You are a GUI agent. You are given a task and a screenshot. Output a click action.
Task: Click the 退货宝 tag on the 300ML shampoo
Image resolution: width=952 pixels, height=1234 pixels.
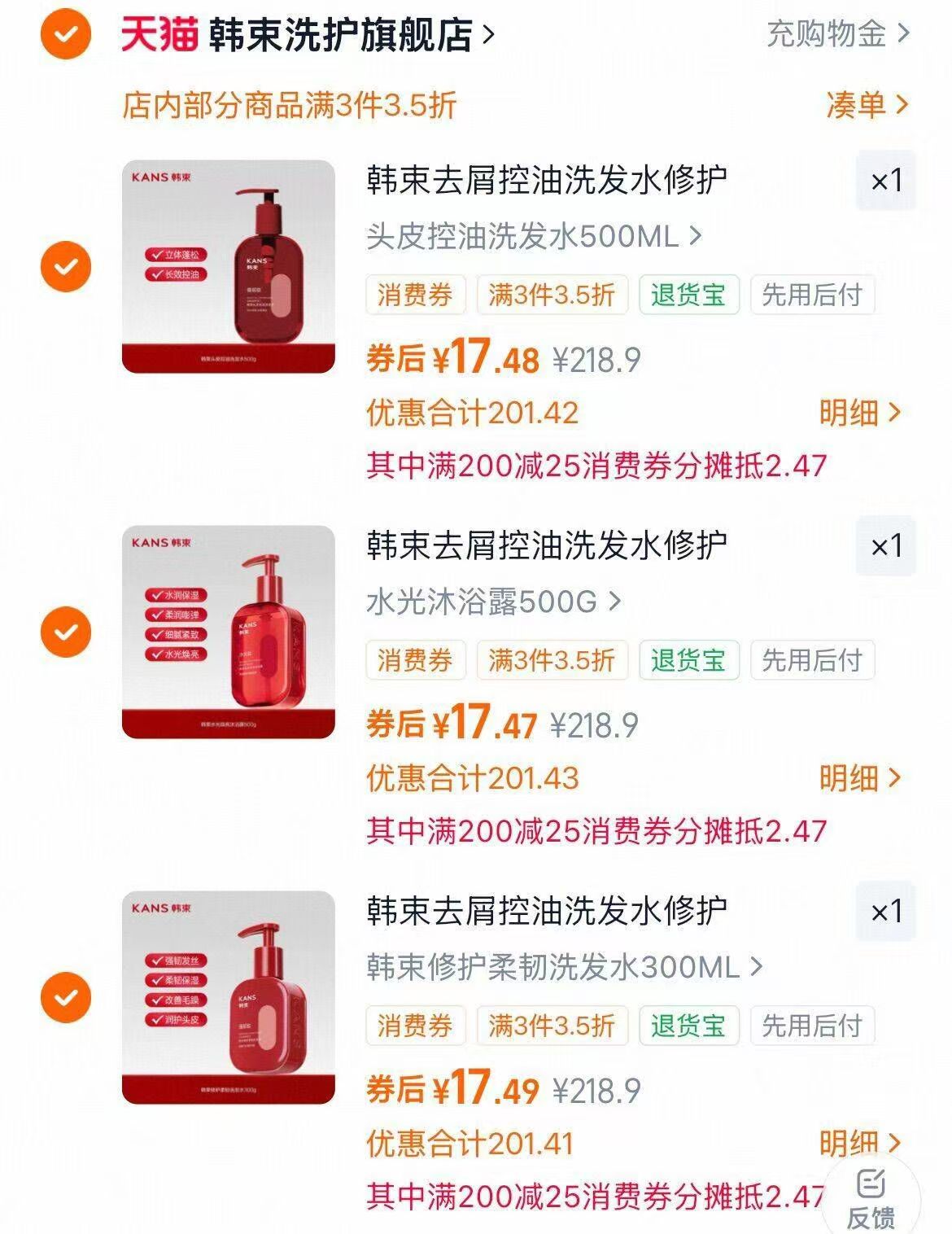688,1026
